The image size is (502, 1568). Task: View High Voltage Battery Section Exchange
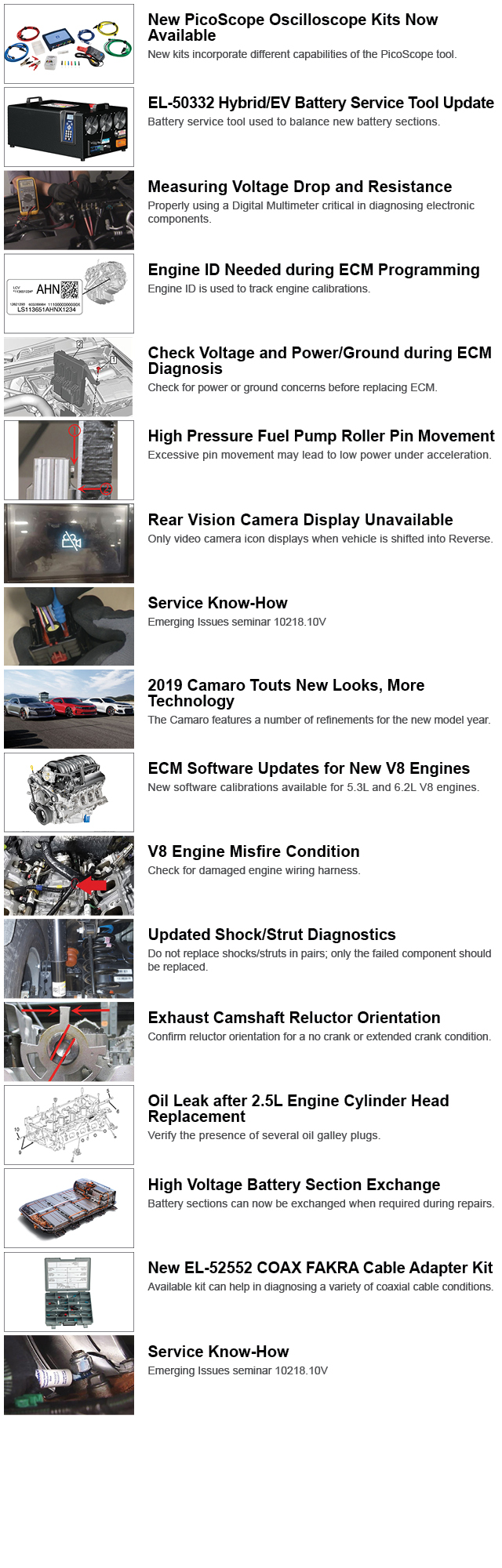coord(293,1185)
